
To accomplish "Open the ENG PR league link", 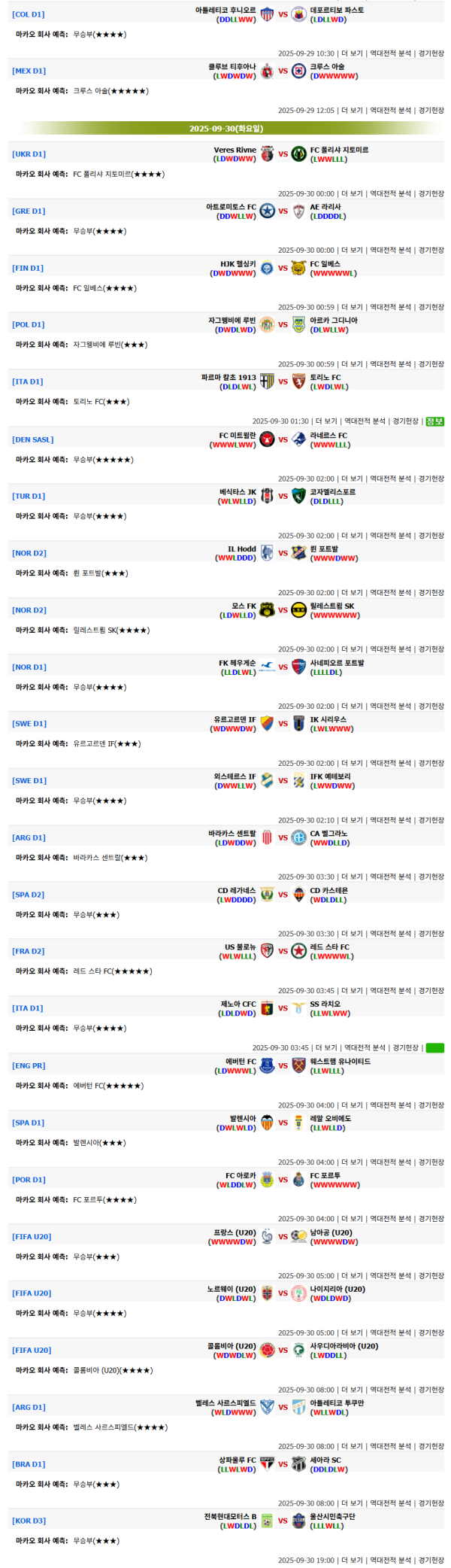I will click(29, 1066).
